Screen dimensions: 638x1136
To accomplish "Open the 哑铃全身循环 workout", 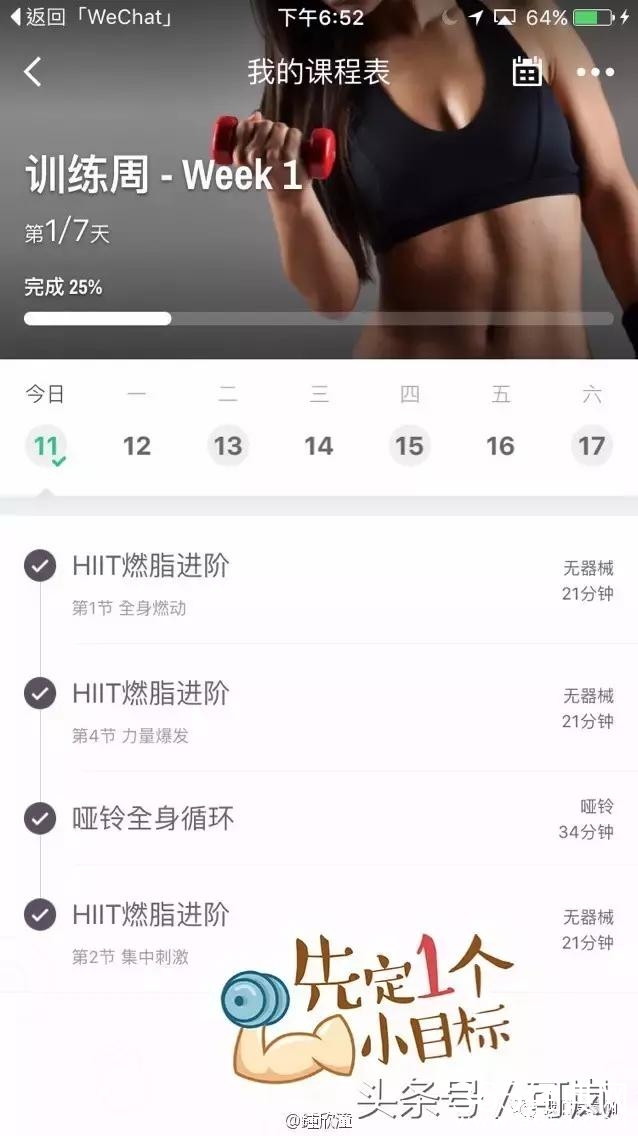I will tap(320, 819).
